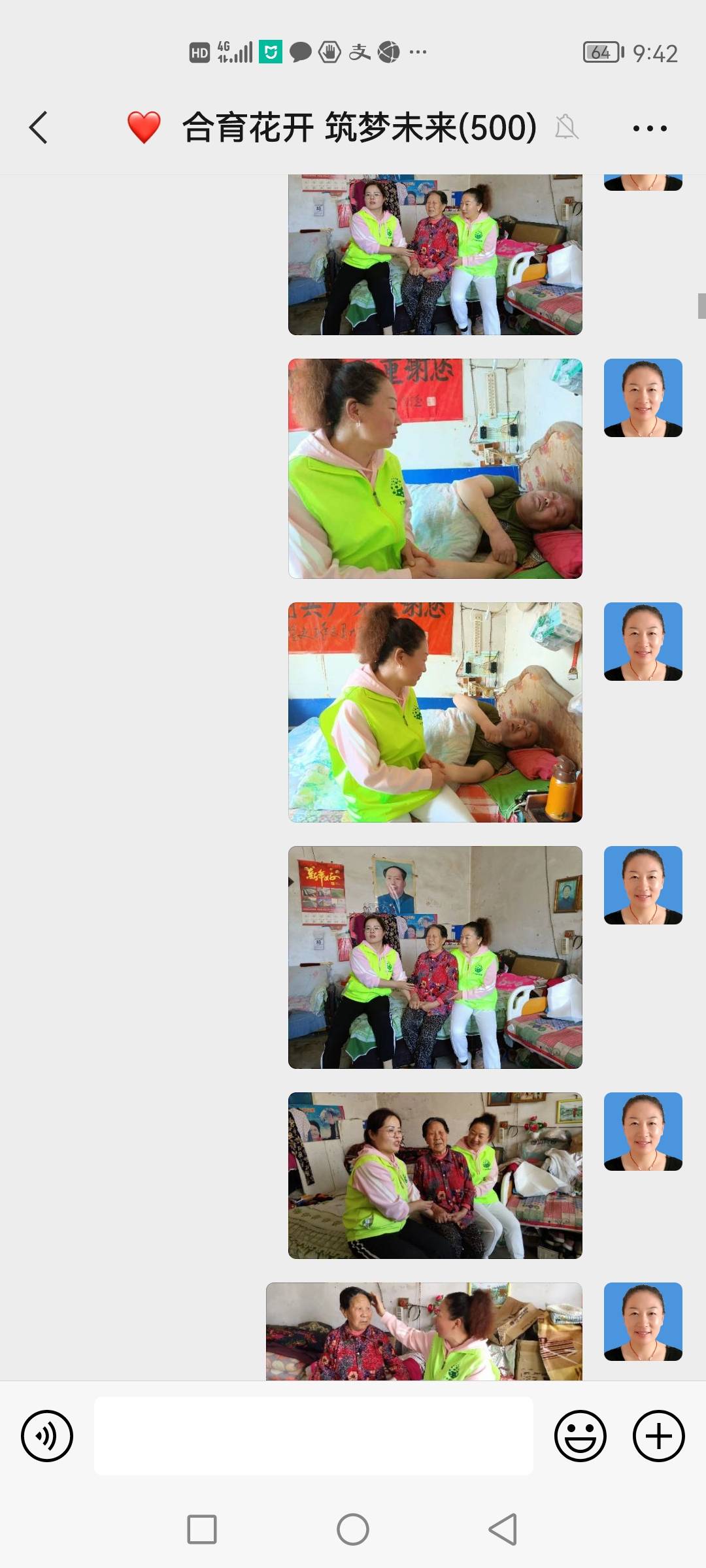The height and width of the screenshot is (1568, 706).
Task: Open close-up photo of three women sitting
Action: (435, 1175)
